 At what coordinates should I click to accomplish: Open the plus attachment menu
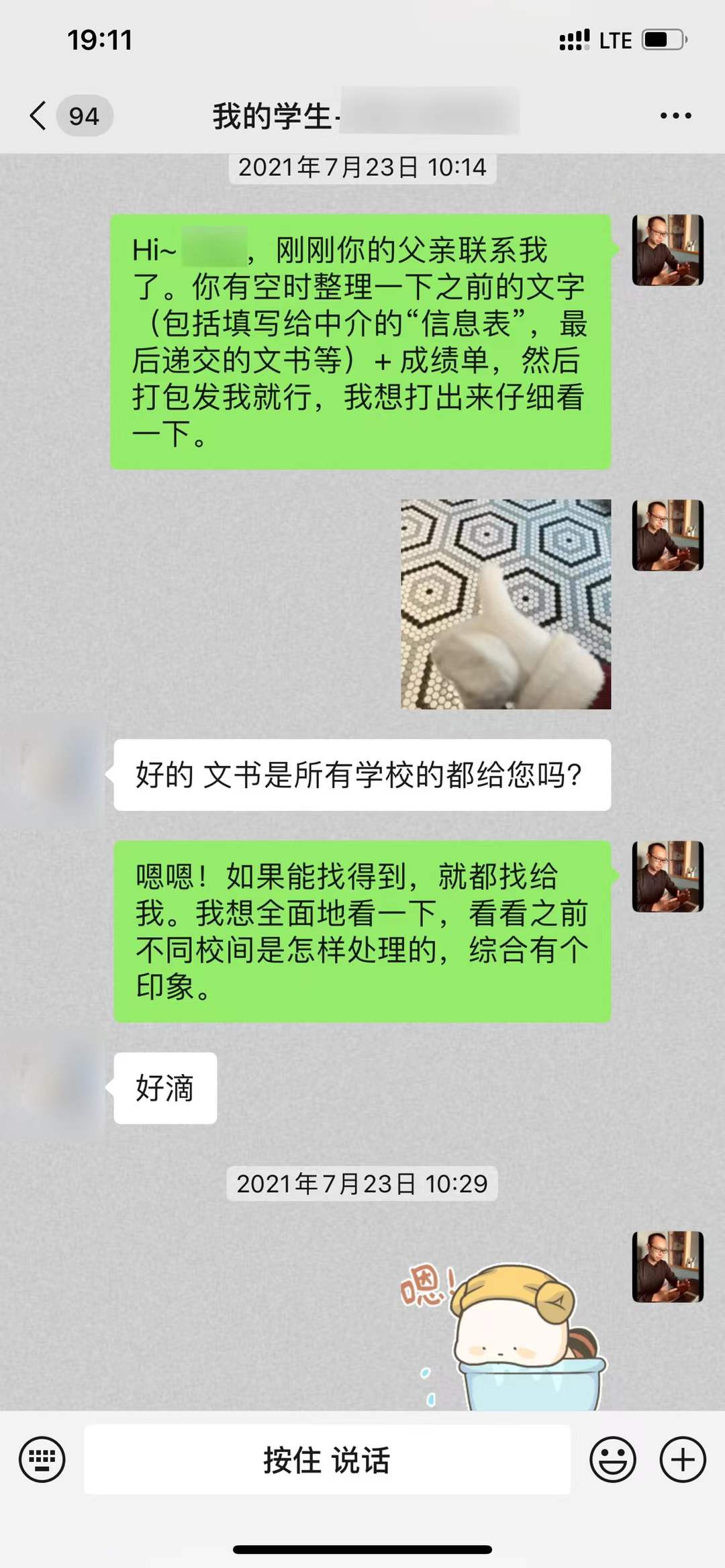[683, 1459]
